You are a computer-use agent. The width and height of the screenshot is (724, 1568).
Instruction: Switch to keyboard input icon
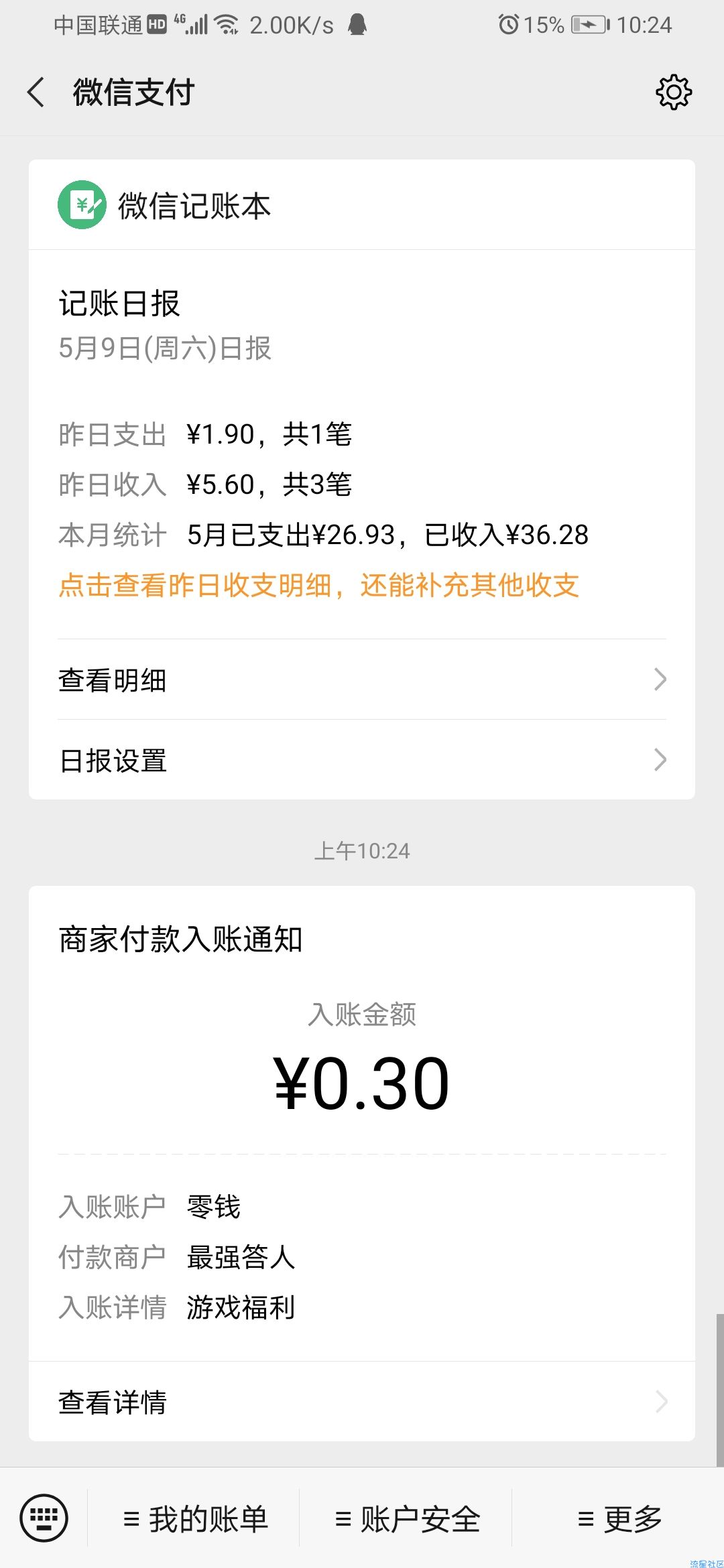tap(44, 1518)
